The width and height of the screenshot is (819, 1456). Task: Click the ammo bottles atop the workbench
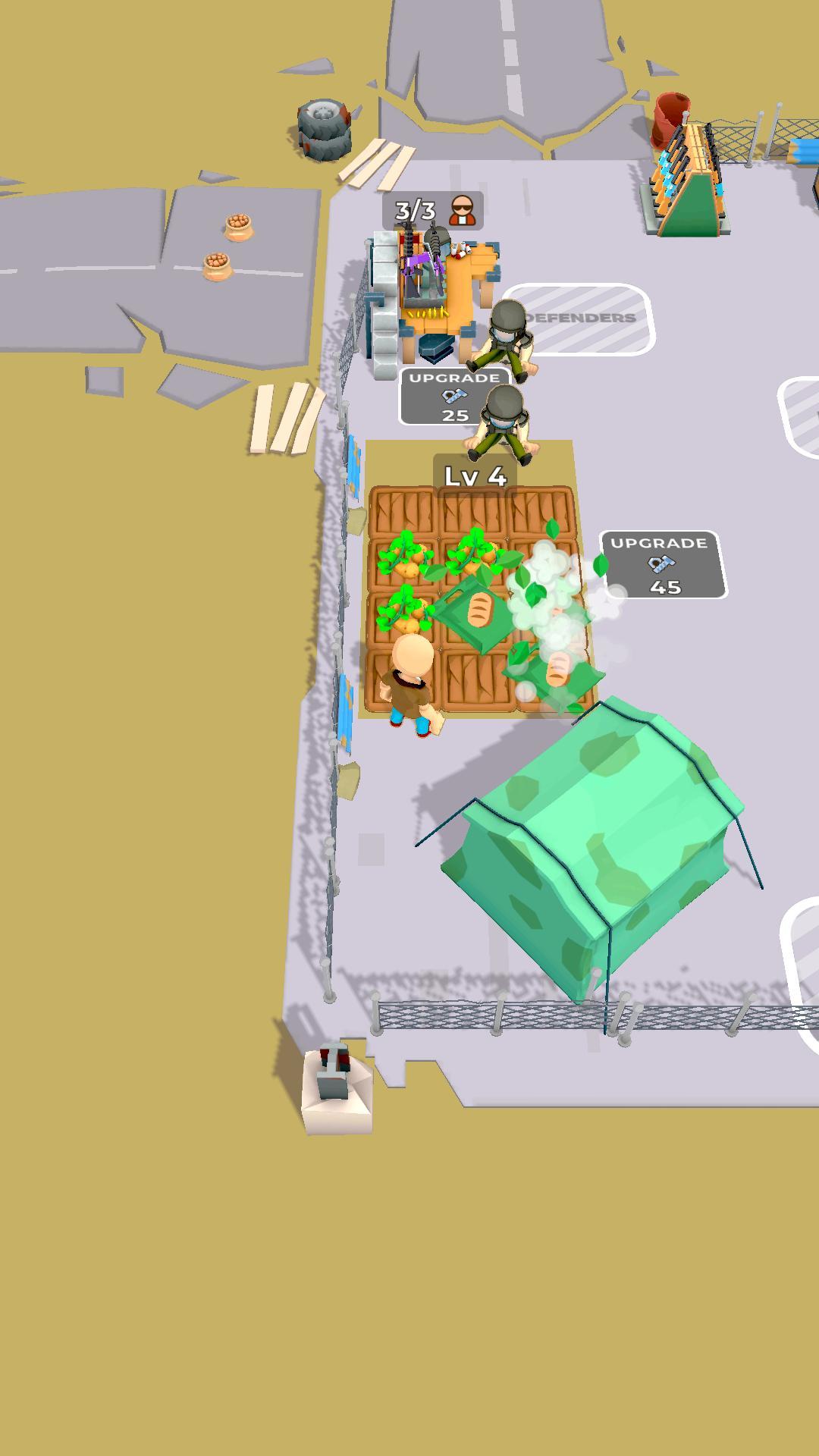click(460, 249)
